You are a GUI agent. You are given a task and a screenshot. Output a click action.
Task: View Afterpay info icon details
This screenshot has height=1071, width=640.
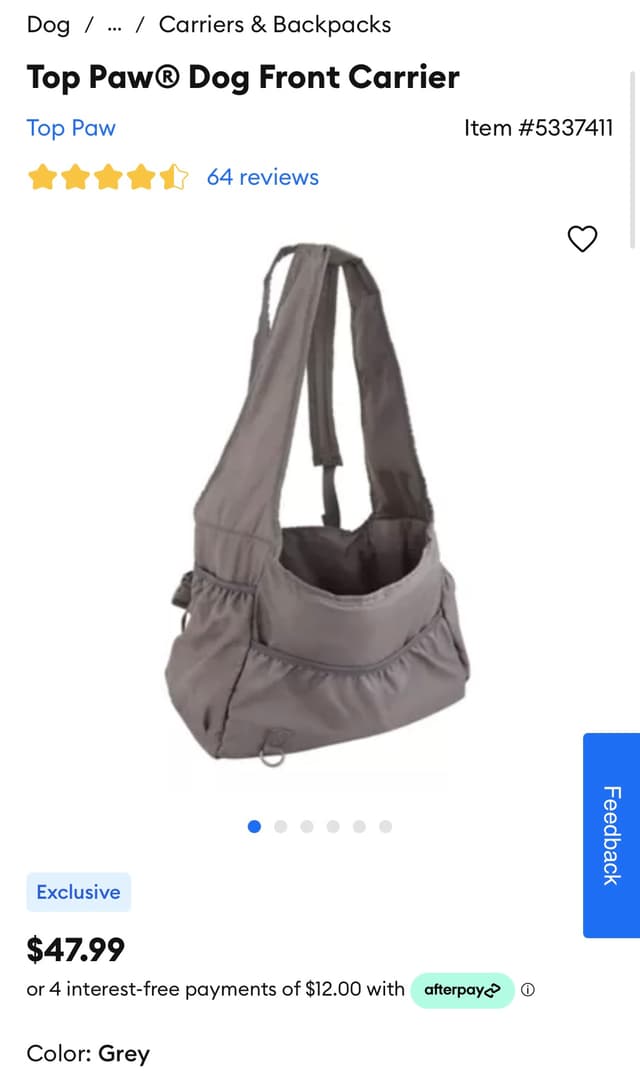point(528,990)
